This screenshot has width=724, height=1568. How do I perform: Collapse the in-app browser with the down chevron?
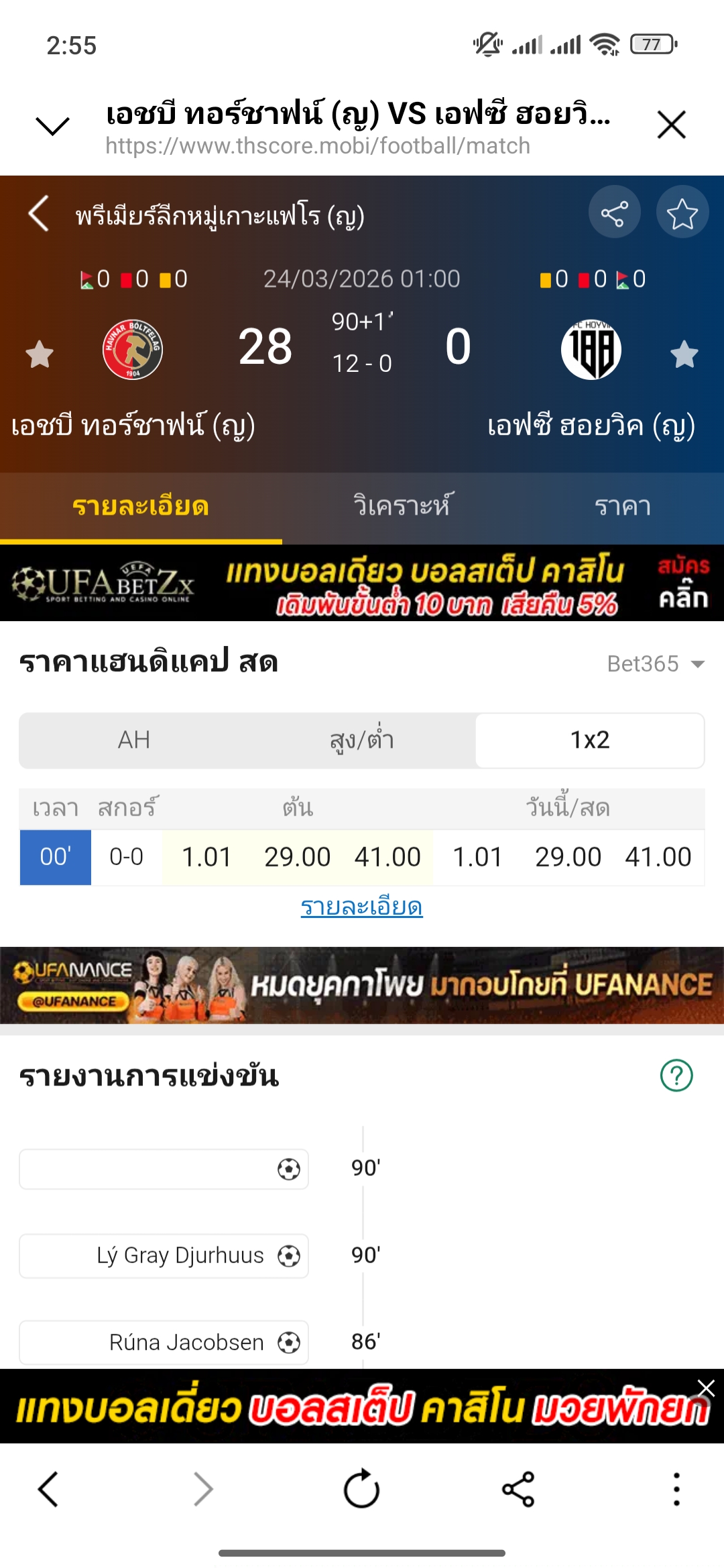point(52,125)
